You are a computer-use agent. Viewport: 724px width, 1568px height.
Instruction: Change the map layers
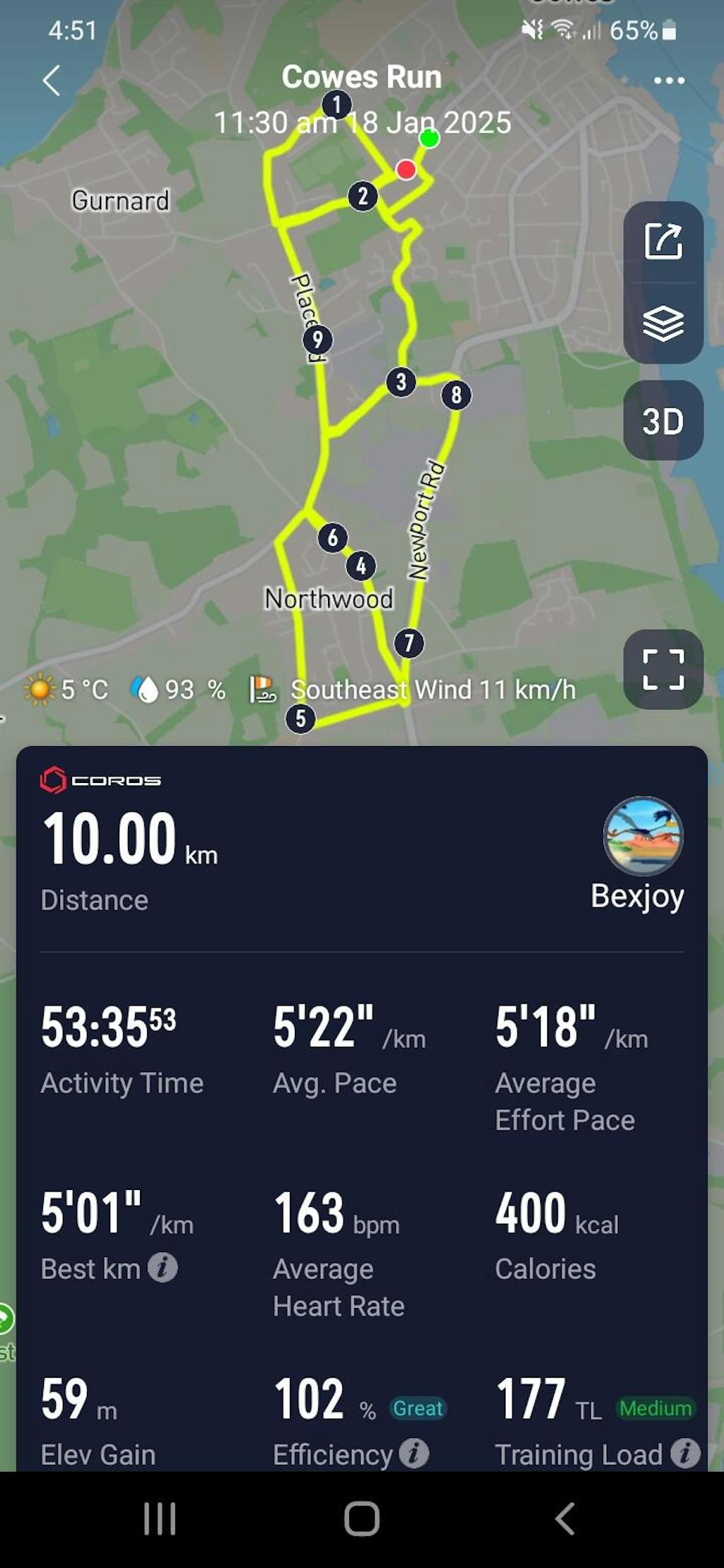click(663, 324)
